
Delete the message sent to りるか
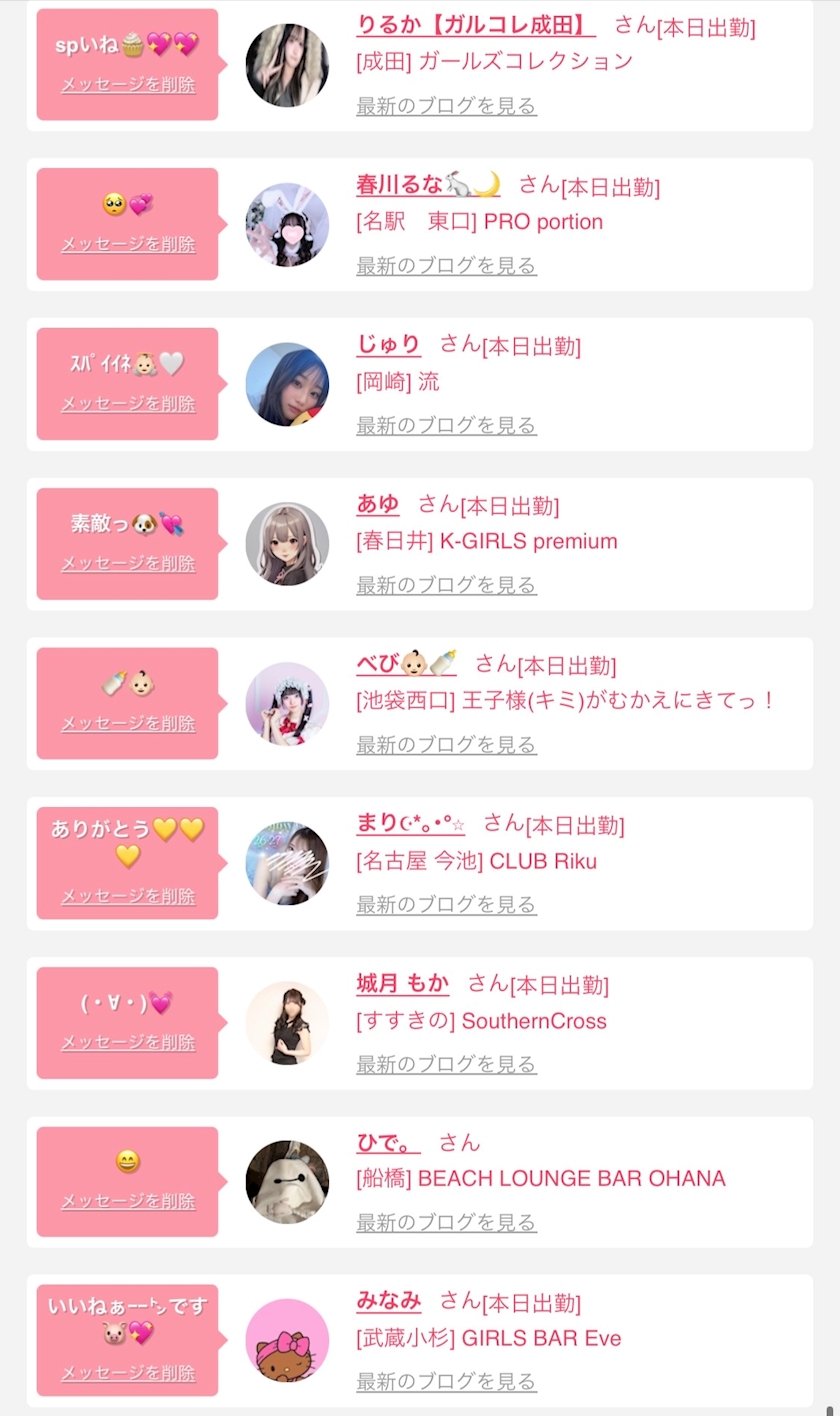pos(128,85)
